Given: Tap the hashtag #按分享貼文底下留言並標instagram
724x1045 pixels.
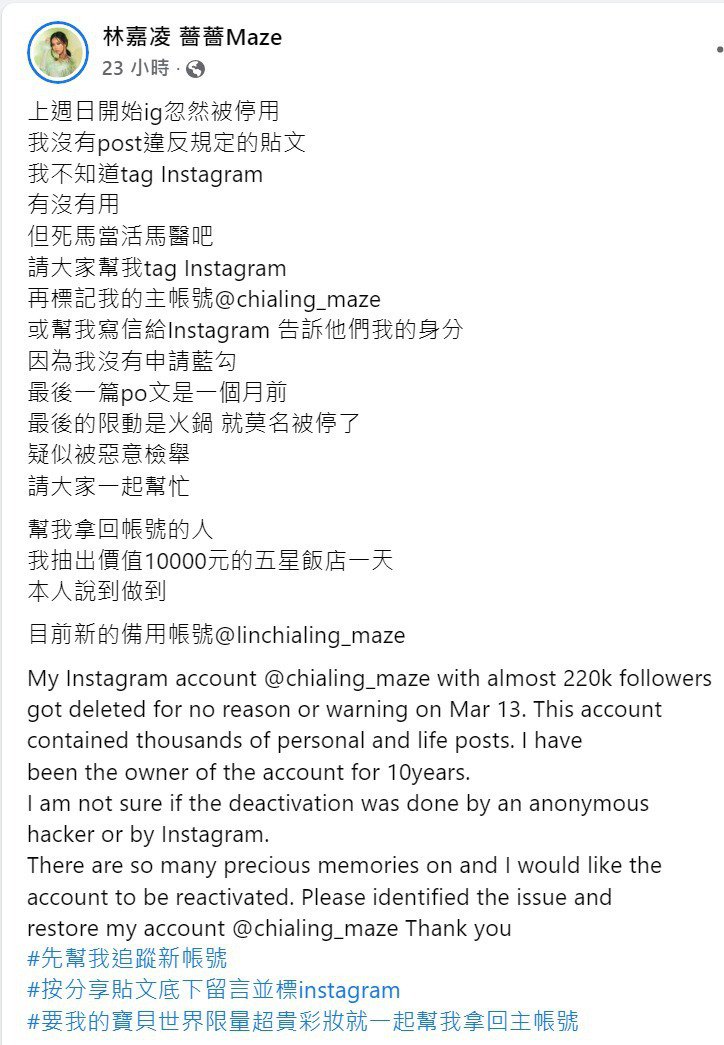Looking at the screenshot, I should tap(213, 990).
